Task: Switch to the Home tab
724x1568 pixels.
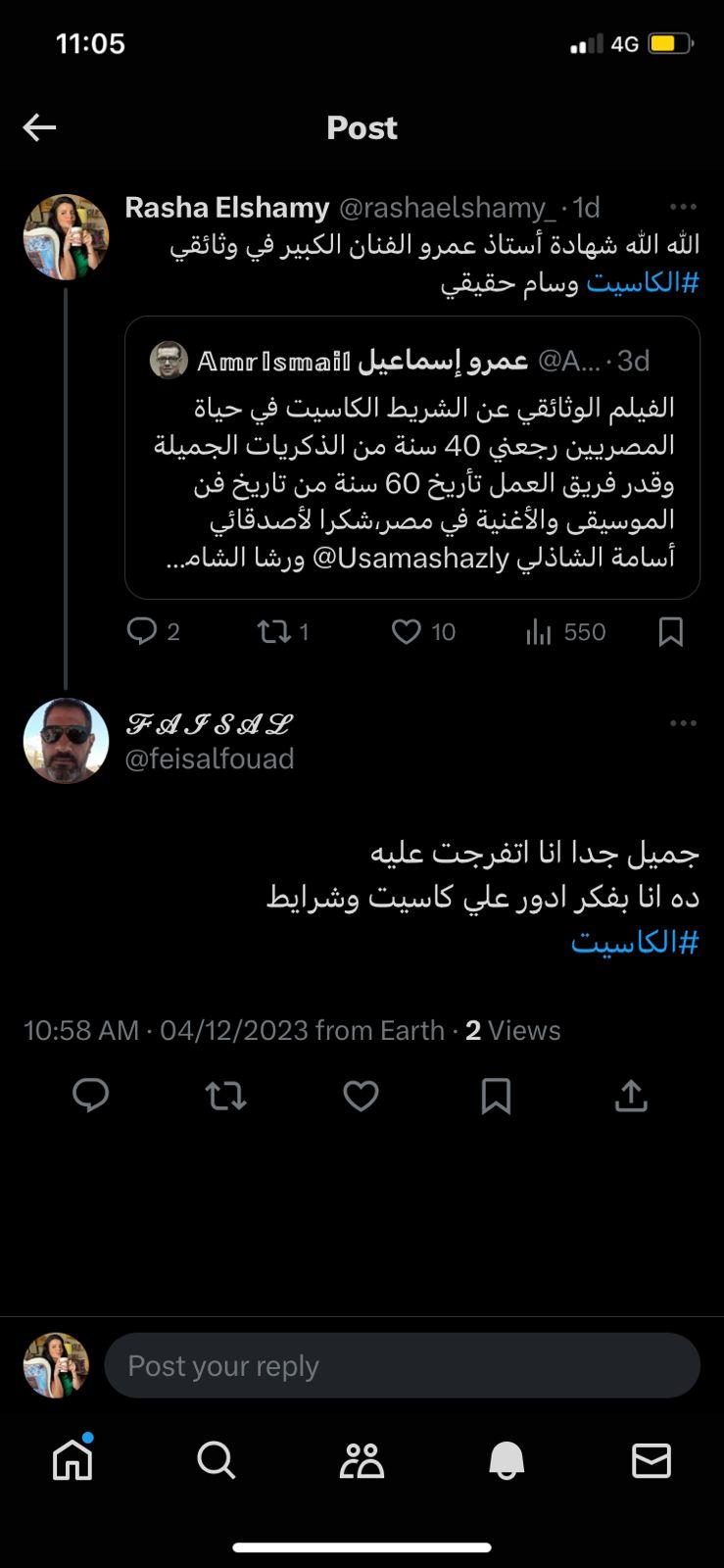Action: tap(72, 1460)
